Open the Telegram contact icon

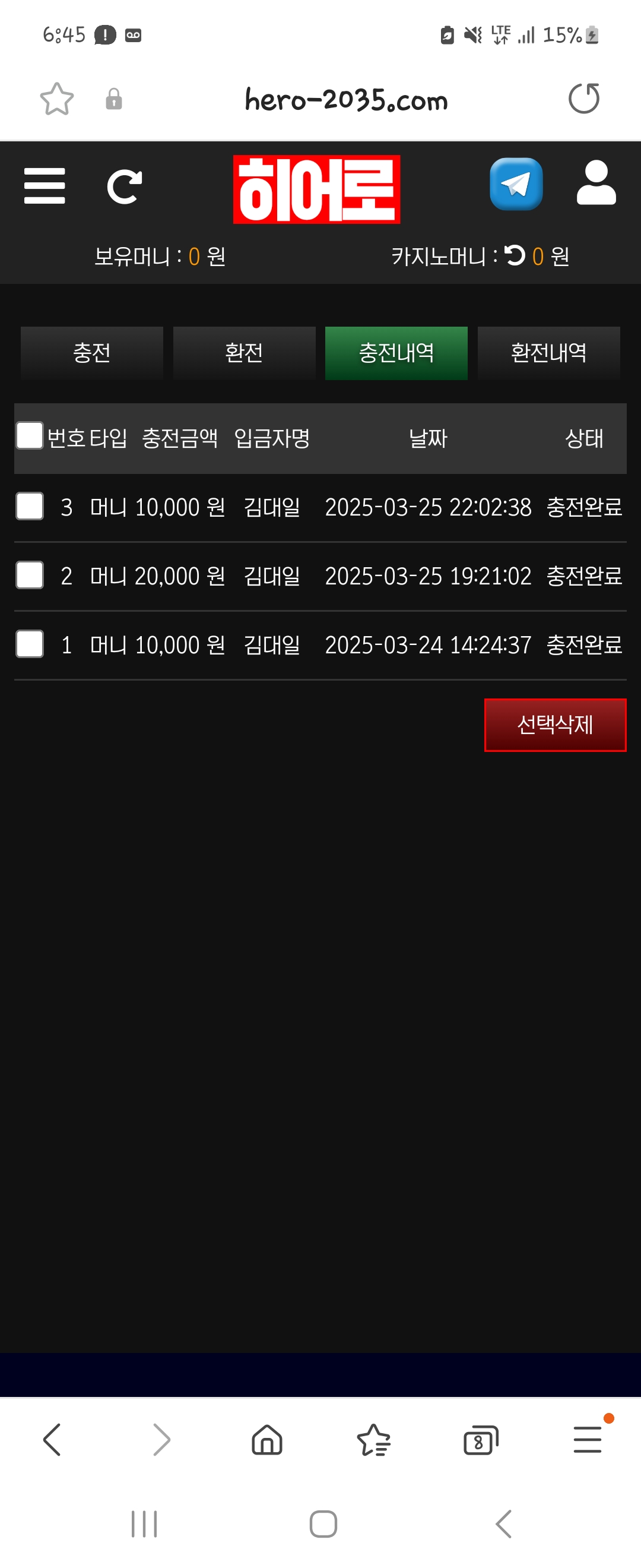pyautogui.click(x=516, y=184)
